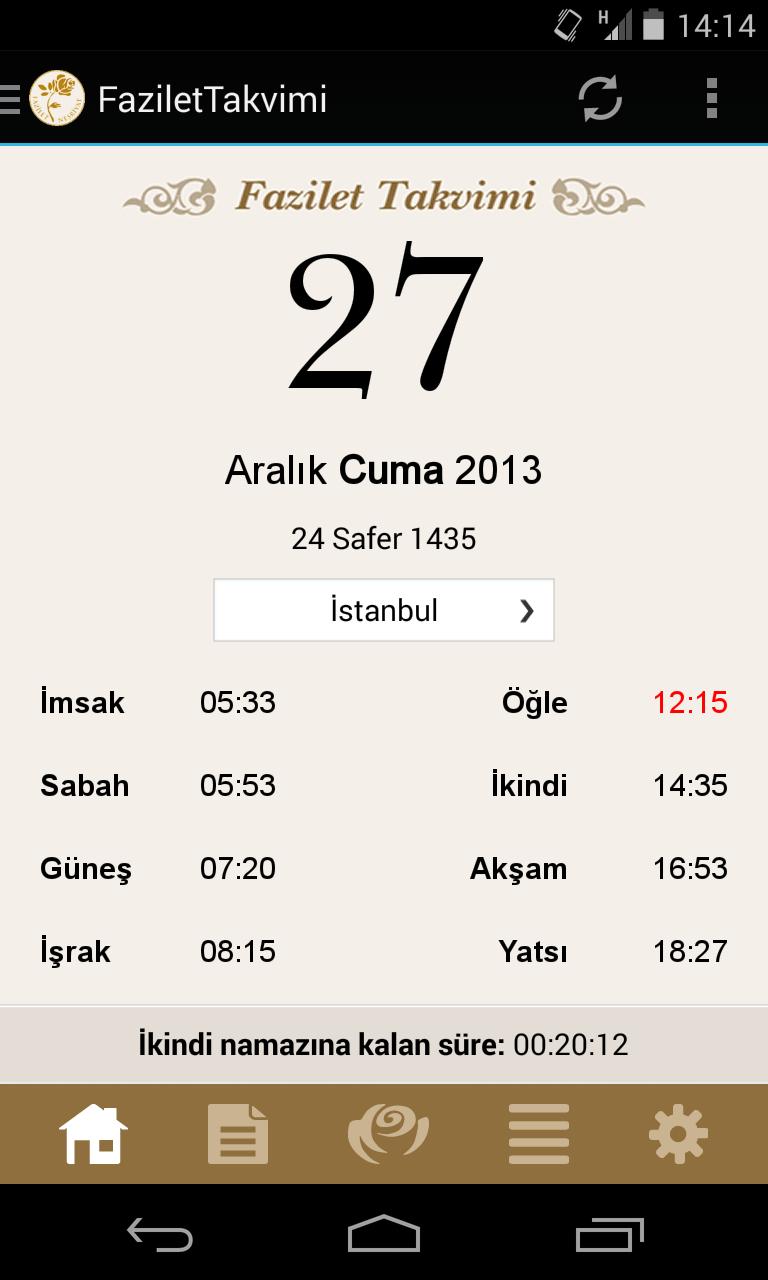The image size is (768, 1280).
Task: Select the İmsak prayer time entry
Action: pyautogui.click(x=160, y=703)
